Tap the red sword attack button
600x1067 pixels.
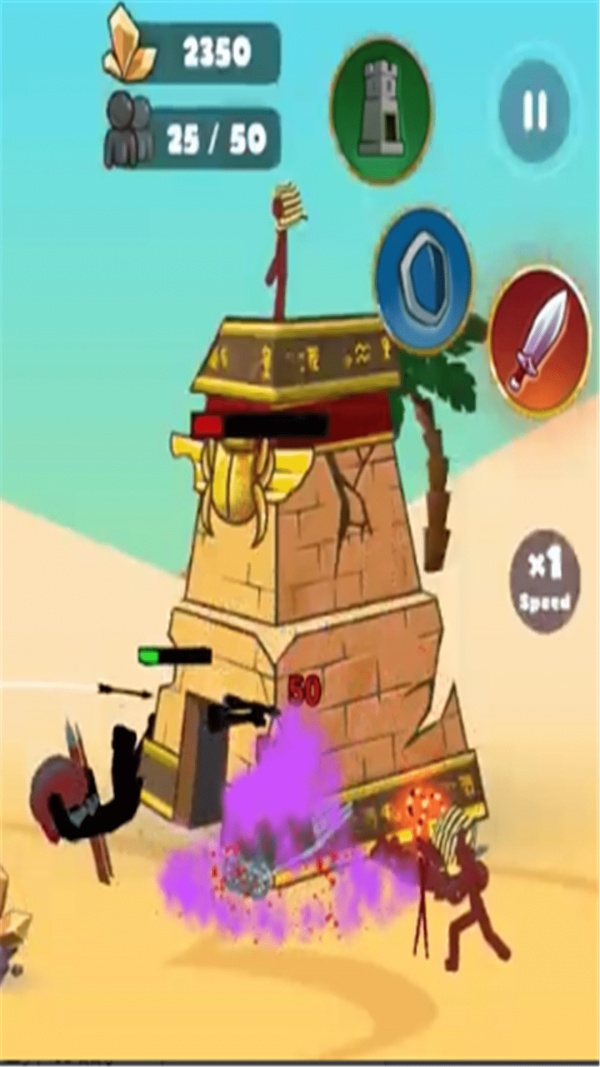point(539,340)
